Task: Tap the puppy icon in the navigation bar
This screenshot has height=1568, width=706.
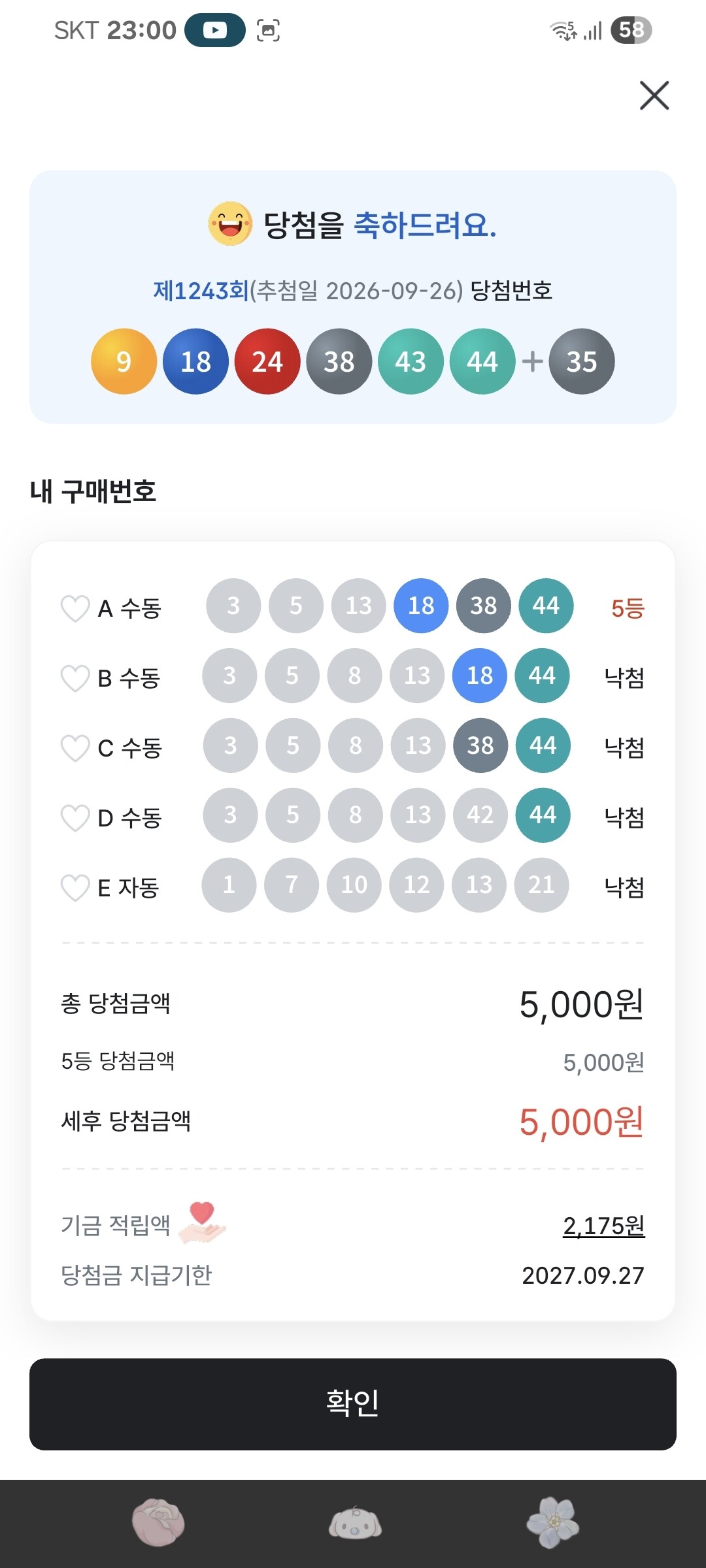Action: click(355, 1523)
